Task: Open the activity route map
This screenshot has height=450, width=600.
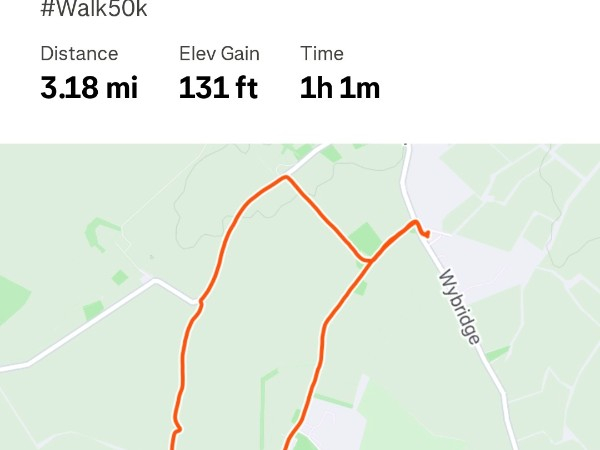Action: click(x=300, y=300)
